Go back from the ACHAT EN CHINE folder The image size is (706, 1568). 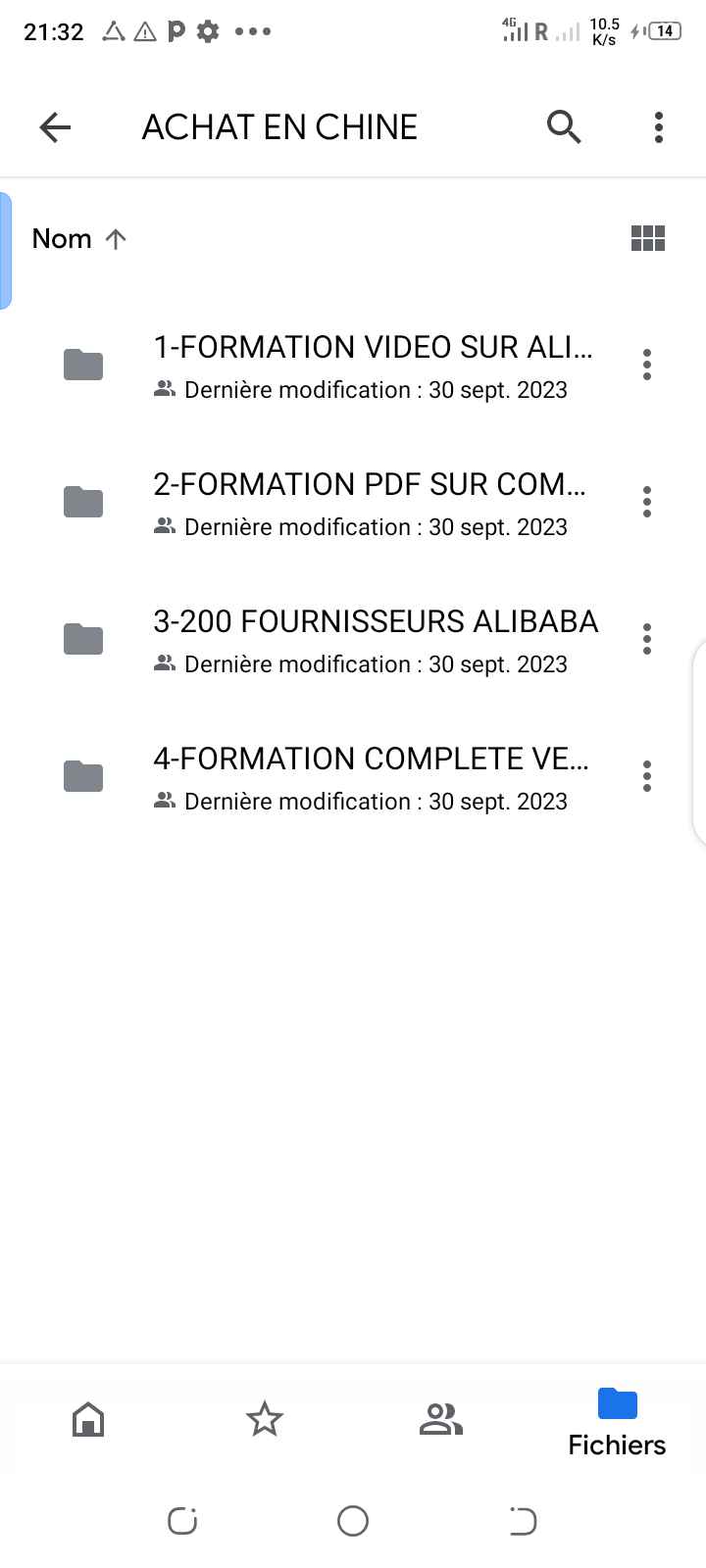[x=56, y=127]
